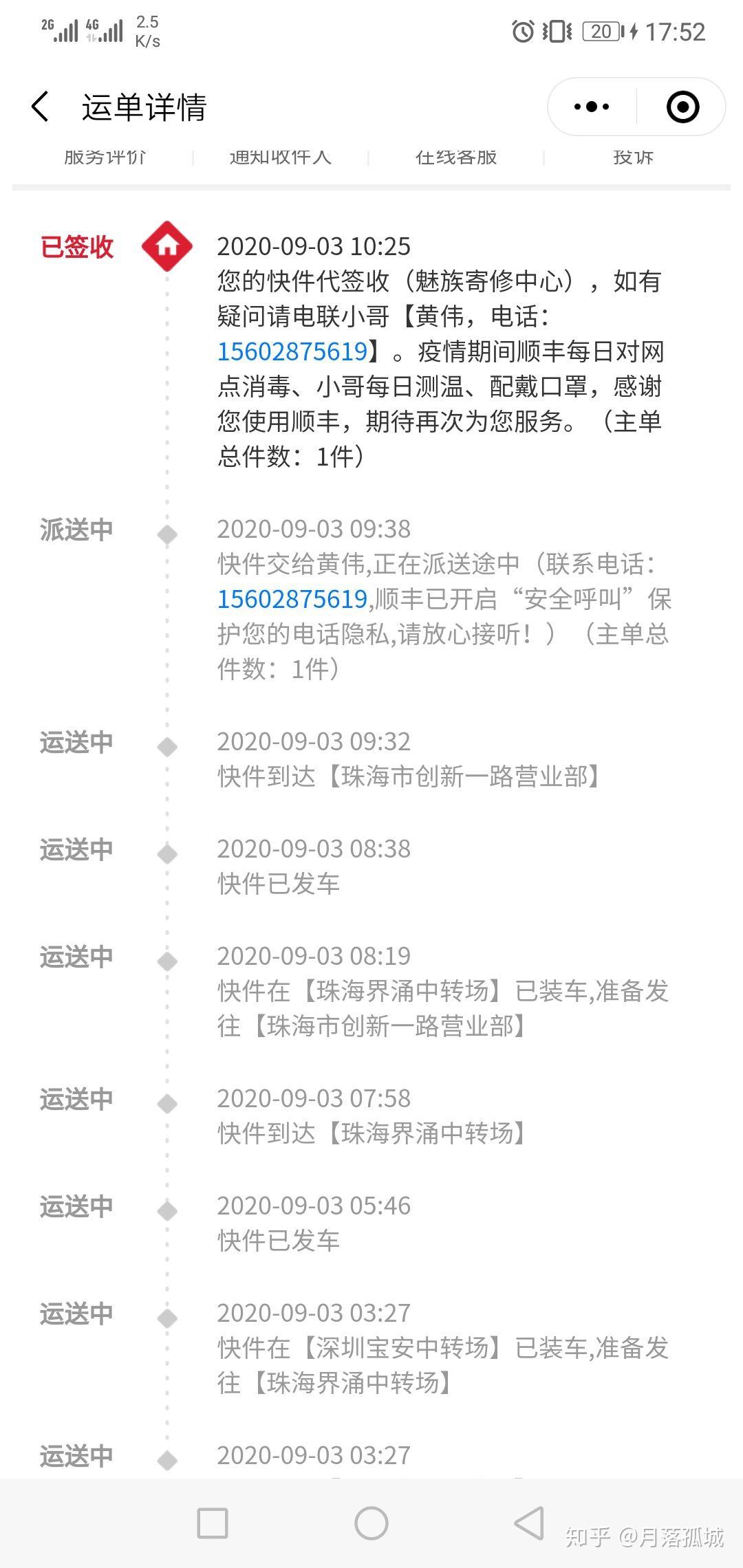Contact 在线客服
Viewport: 743px width, 1568px height.
click(456, 158)
